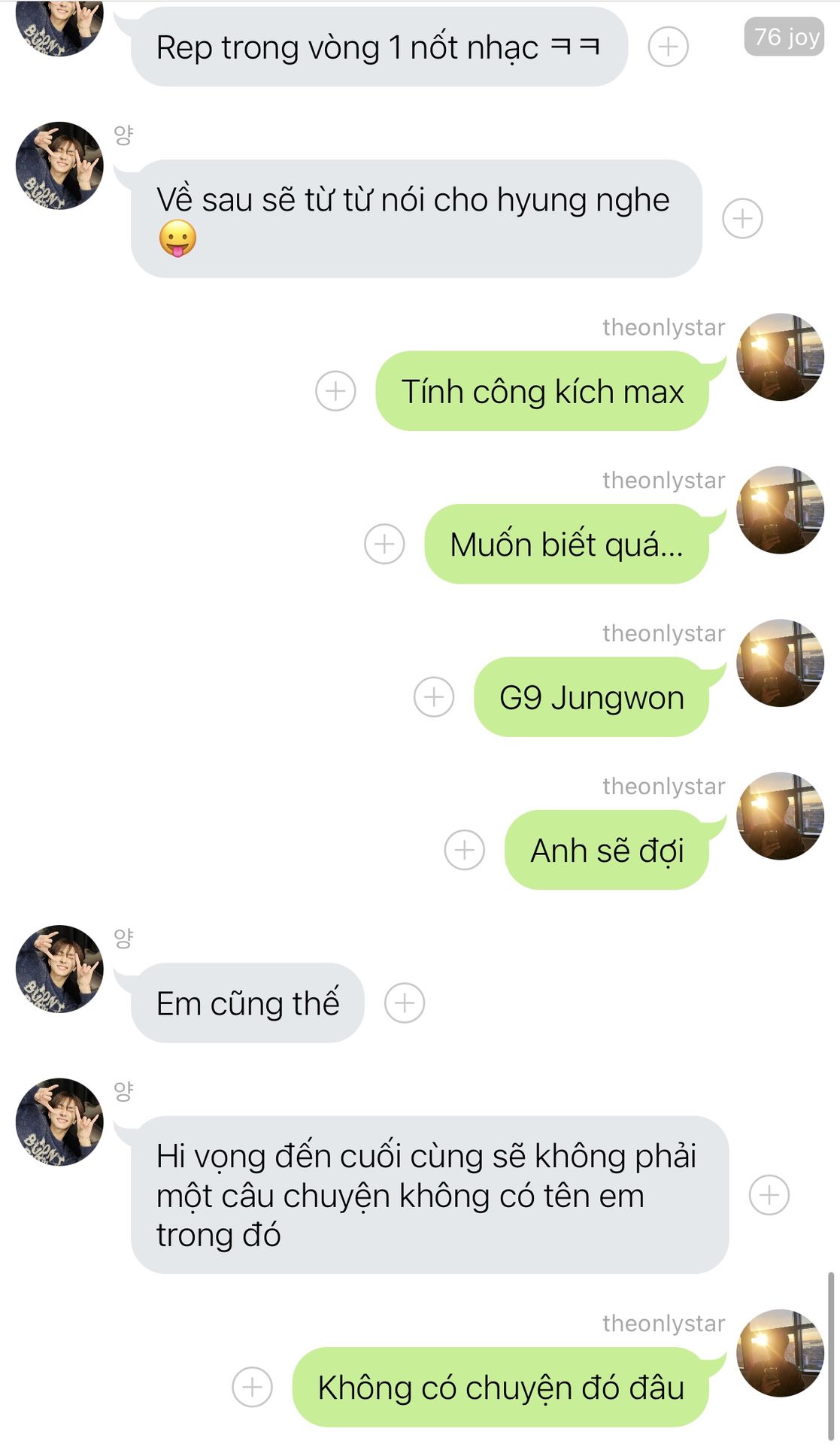Tap the plus beside "Hi vọng đến cuối cùng" message
The width and height of the screenshot is (840, 1444).
[x=769, y=1194]
